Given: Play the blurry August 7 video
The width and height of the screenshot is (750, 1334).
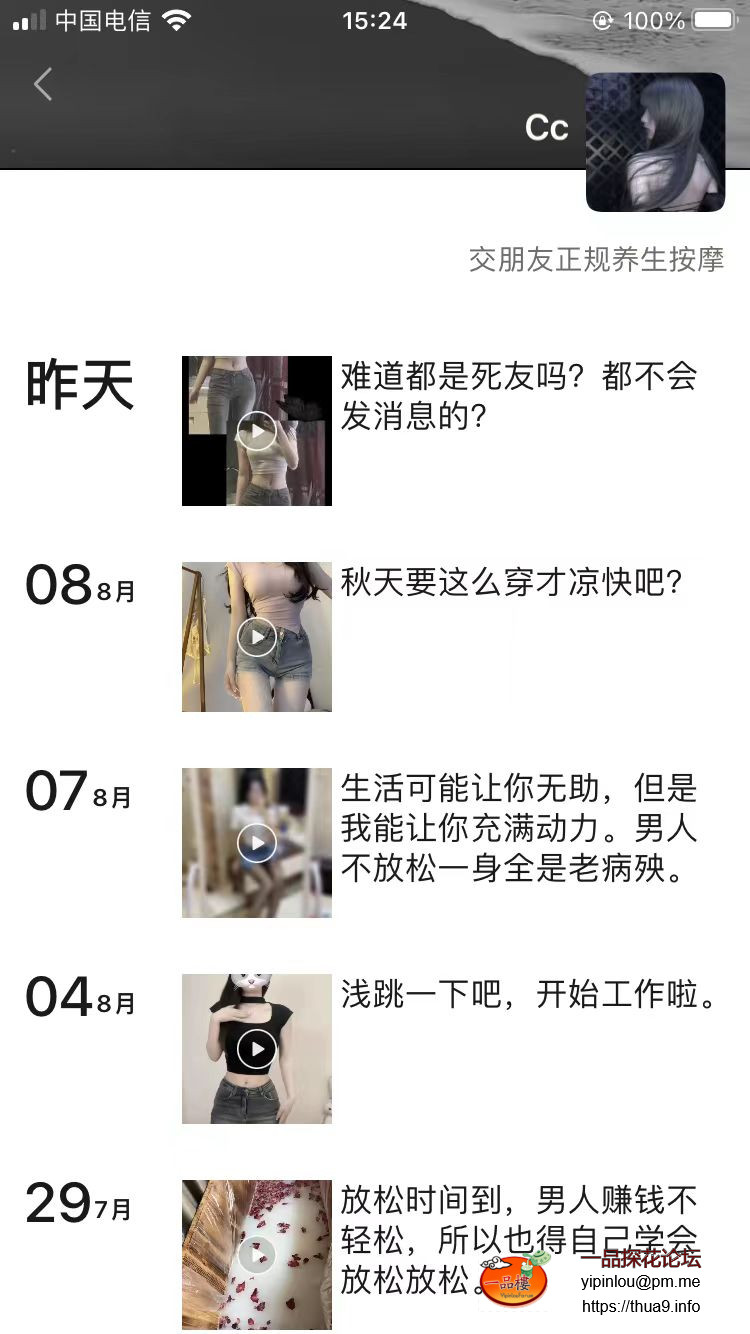Looking at the screenshot, I should pos(256,842).
